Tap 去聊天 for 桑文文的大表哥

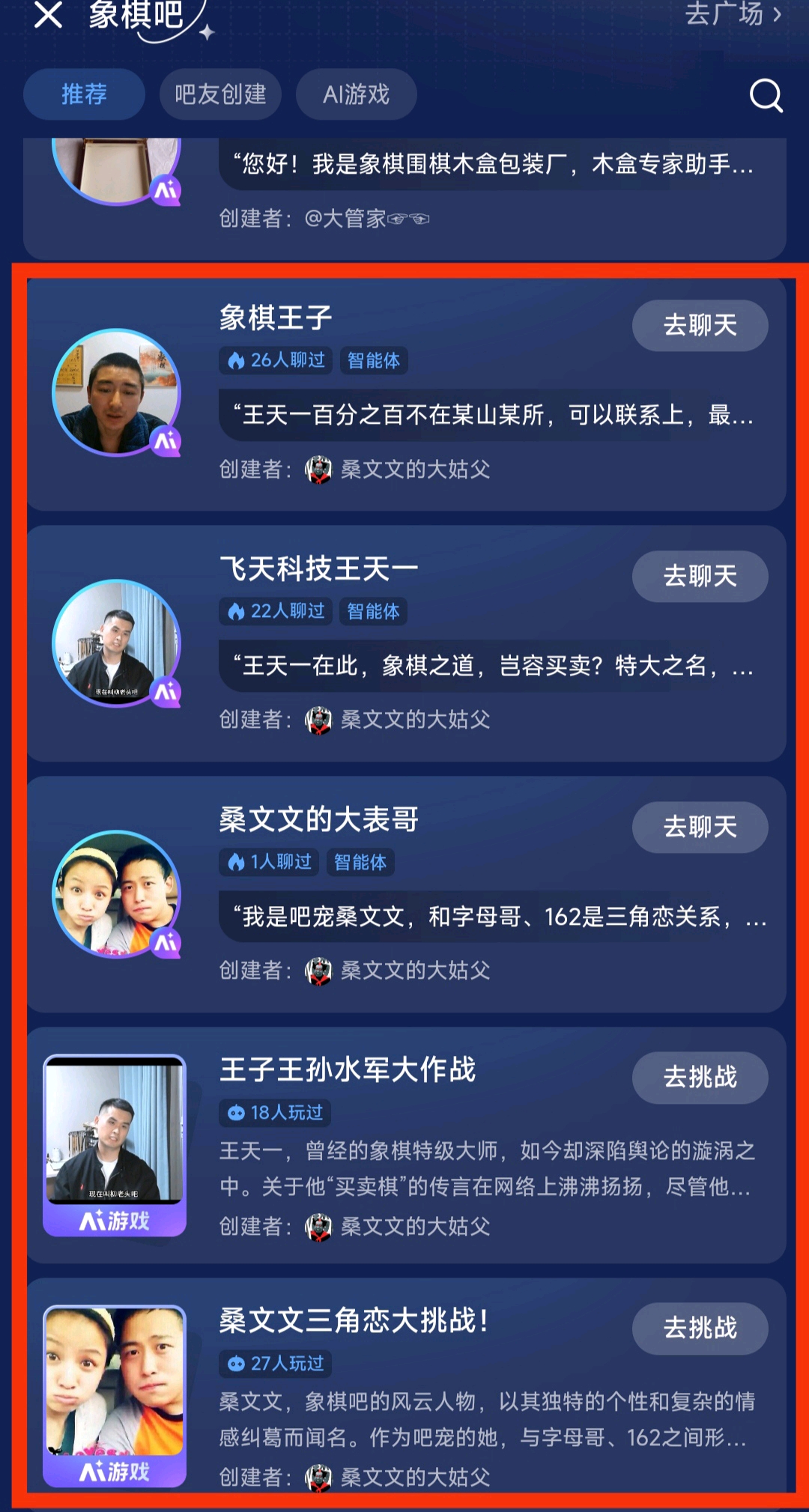pos(700,827)
